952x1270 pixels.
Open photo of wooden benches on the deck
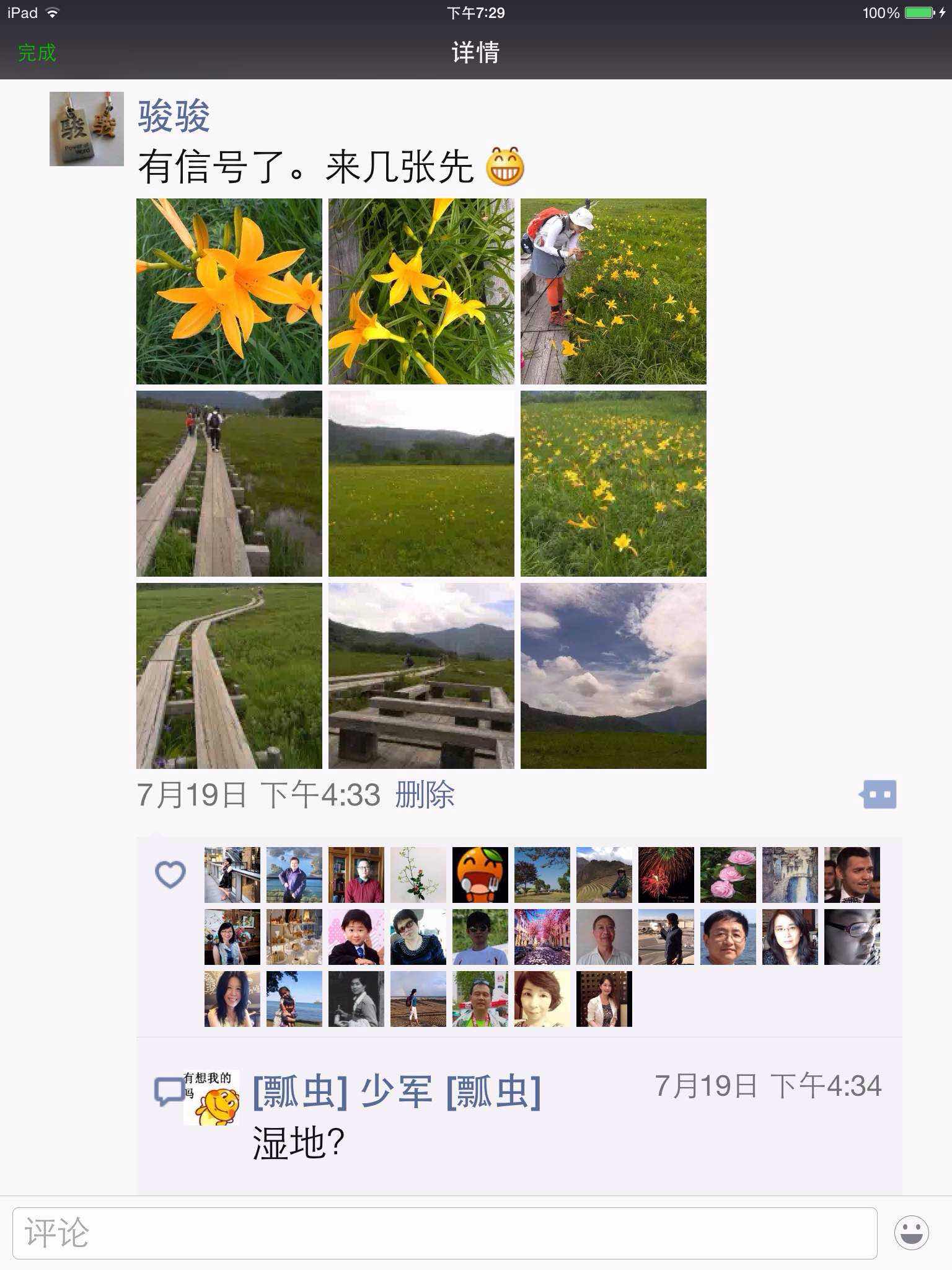click(421, 676)
